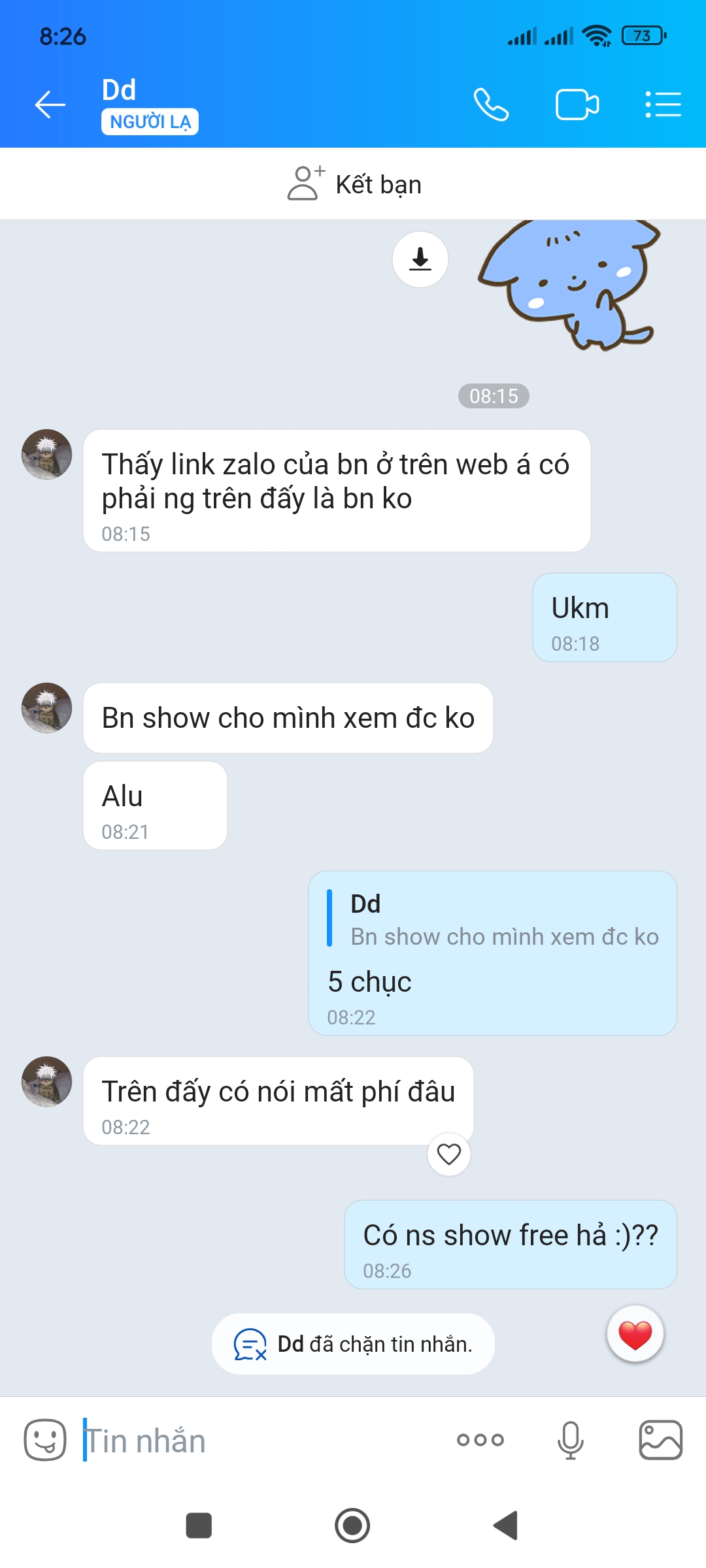The height and width of the screenshot is (1568, 706).
Task: Open Dd's profile from the header name
Action: [x=119, y=90]
